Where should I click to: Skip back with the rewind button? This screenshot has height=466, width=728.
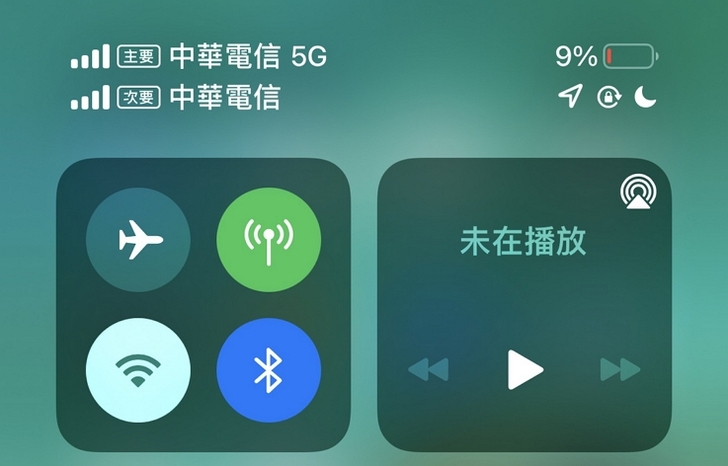pos(429,370)
